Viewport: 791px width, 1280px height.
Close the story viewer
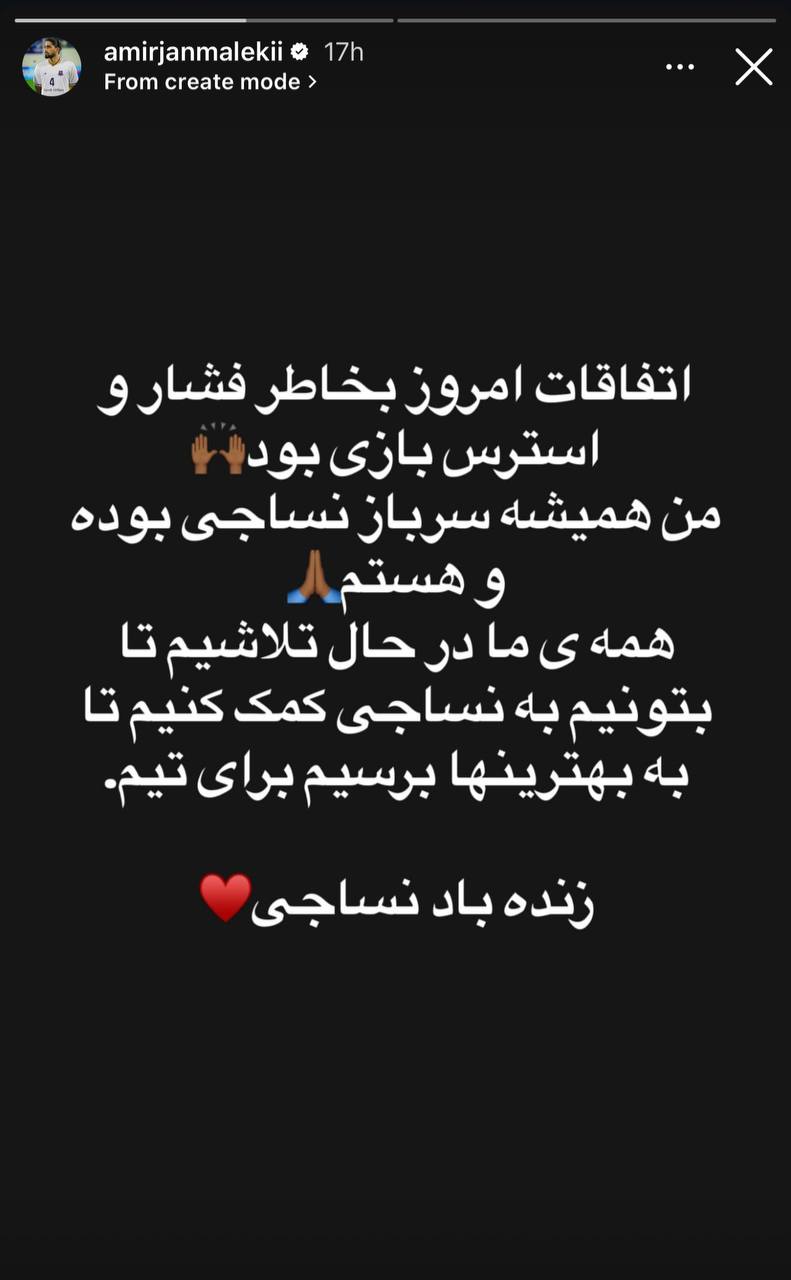pyautogui.click(x=753, y=67)
